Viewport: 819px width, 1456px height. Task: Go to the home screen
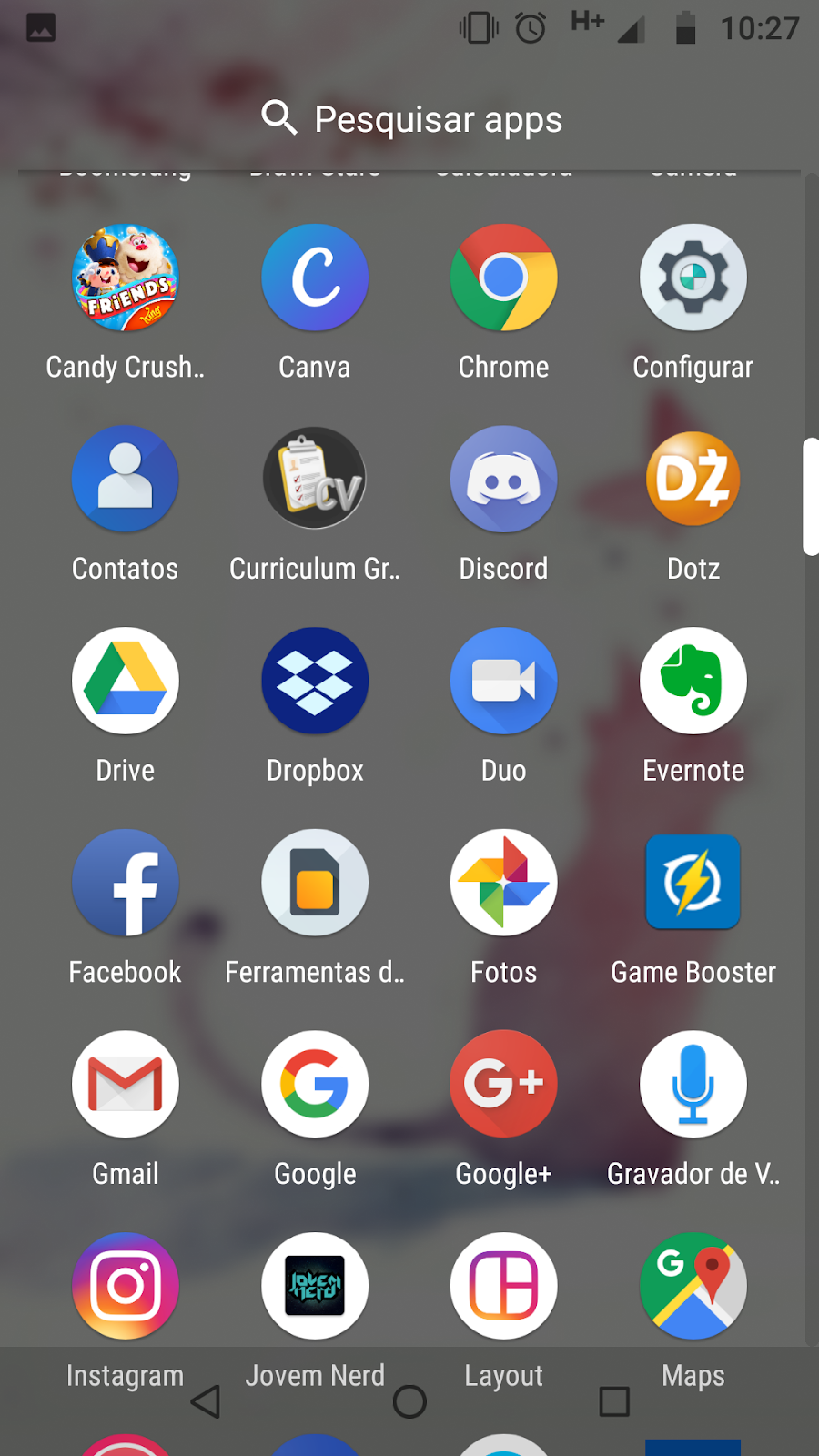point(409,1401)
